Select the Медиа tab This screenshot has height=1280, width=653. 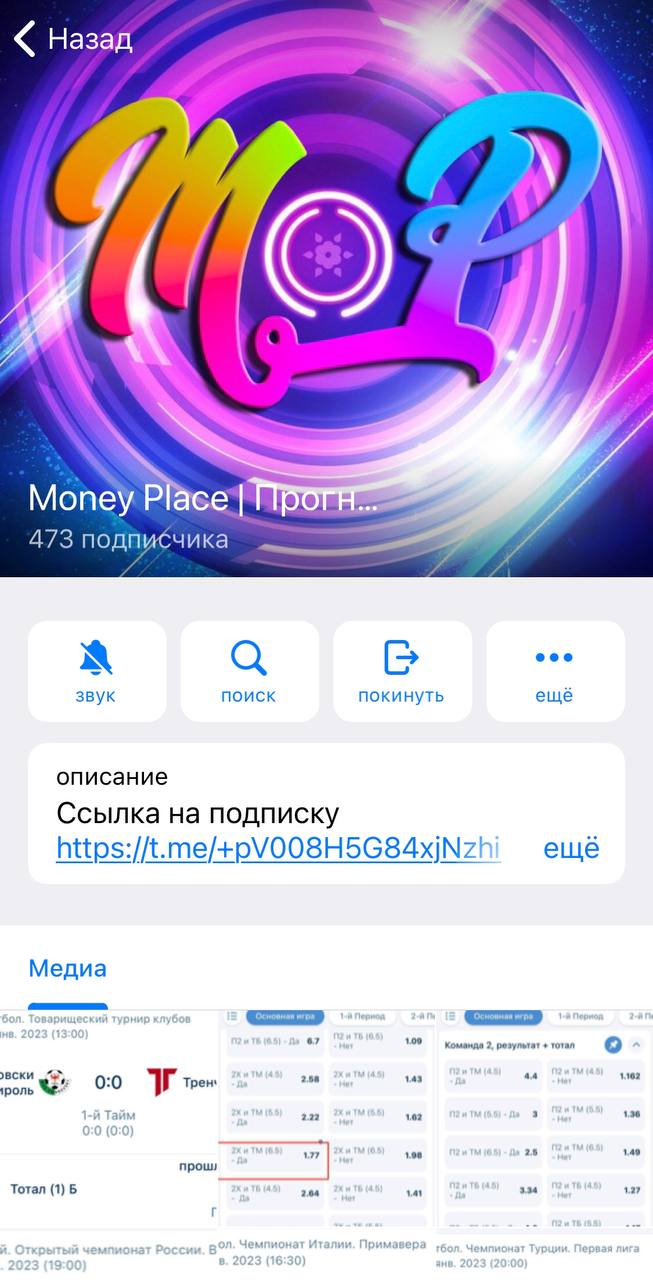click(67, 968)
